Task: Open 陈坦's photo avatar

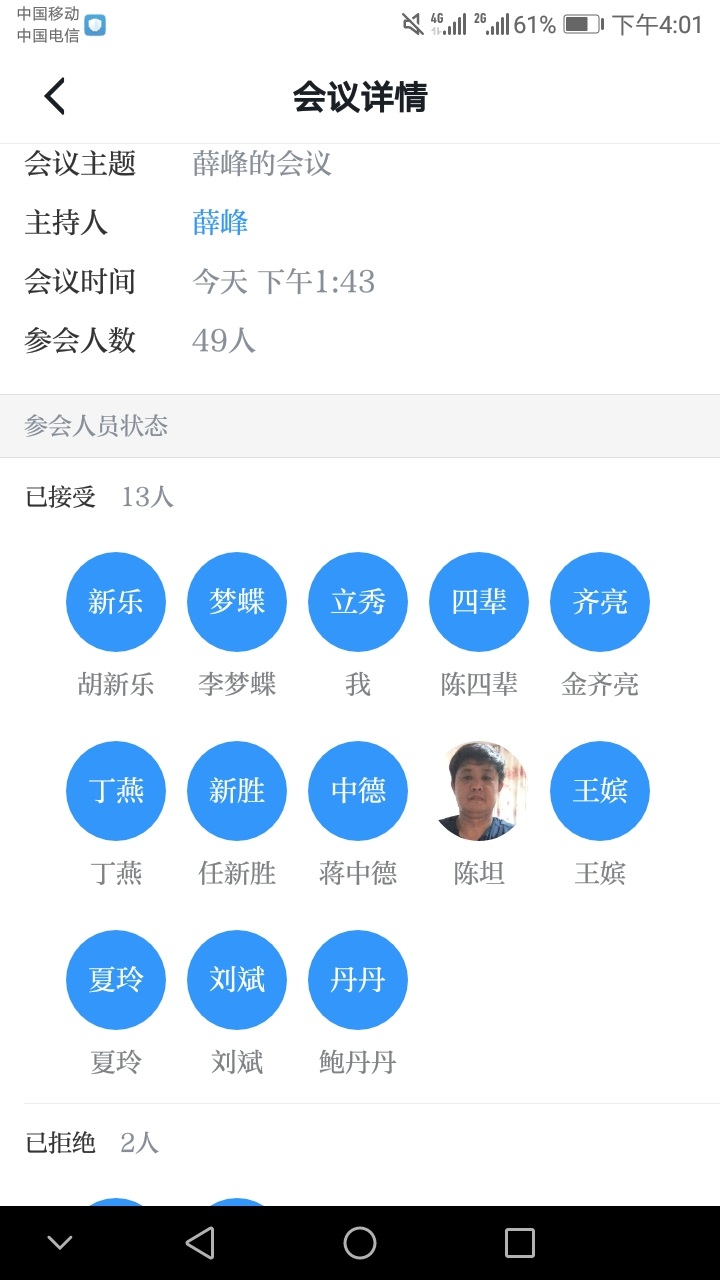Action: (479, 791)
